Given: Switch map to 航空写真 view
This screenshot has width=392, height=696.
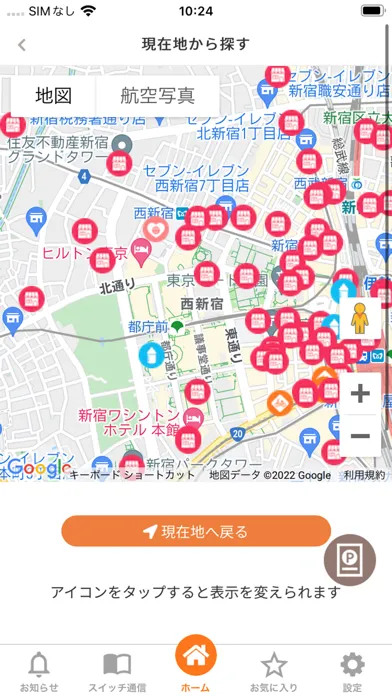Looking at the screenshot, I should pyautogui.click(x=158, y=96).
